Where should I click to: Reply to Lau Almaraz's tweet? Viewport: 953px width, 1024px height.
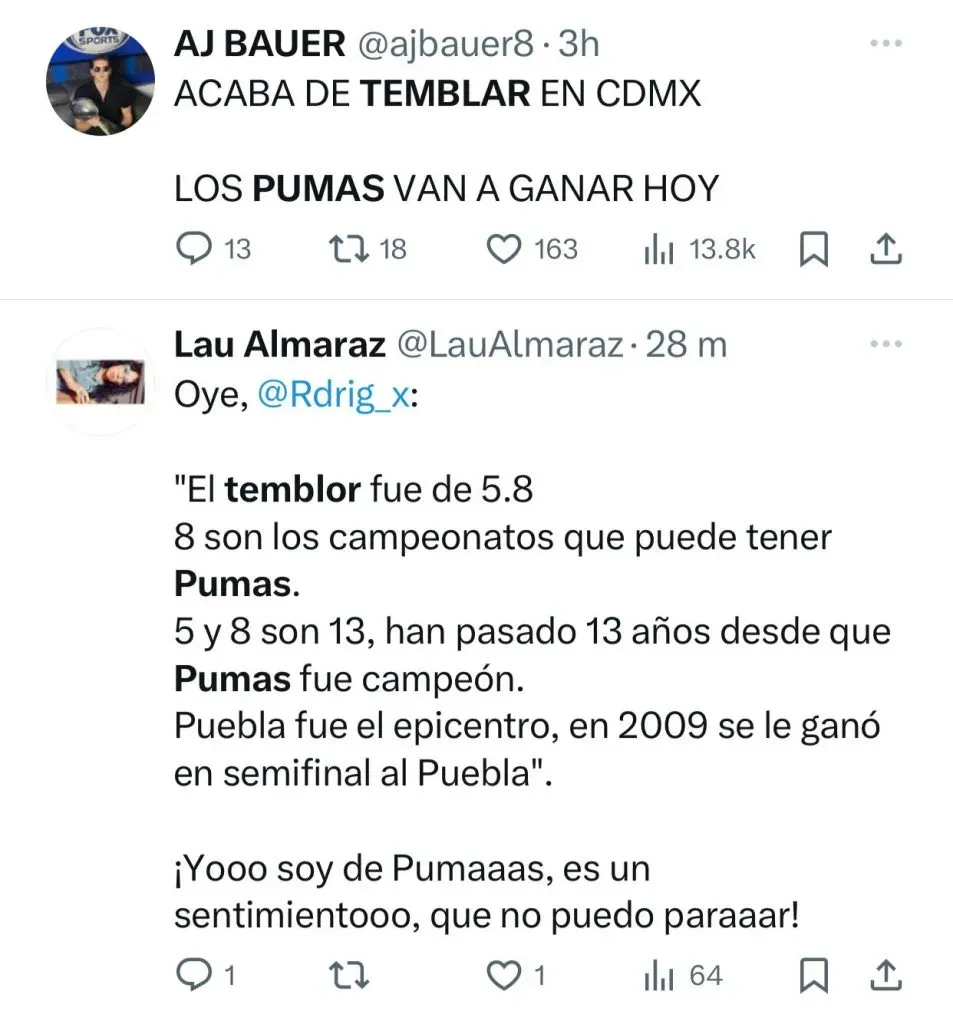[191, 975]
